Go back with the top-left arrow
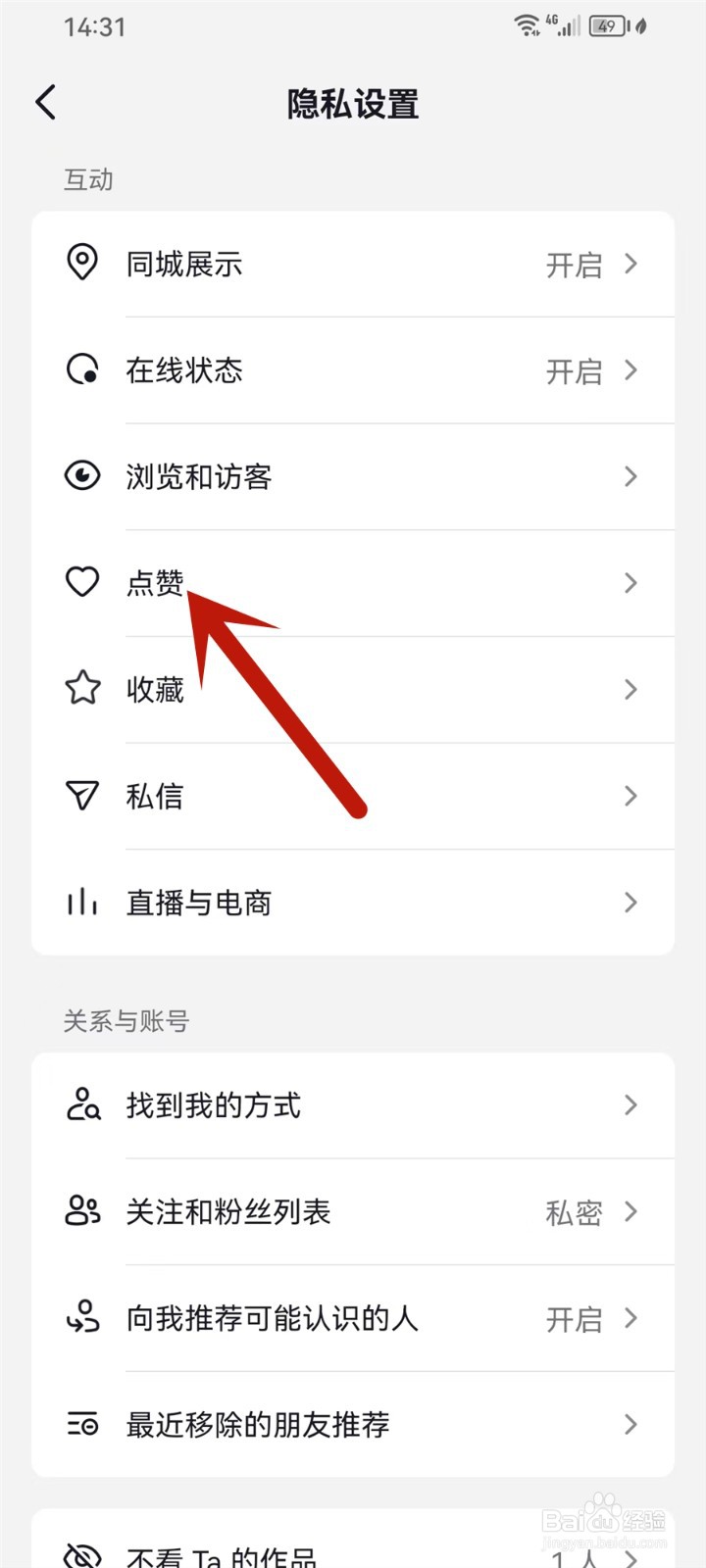Viewport: 706px width, 1568px height. click(45, 101)
